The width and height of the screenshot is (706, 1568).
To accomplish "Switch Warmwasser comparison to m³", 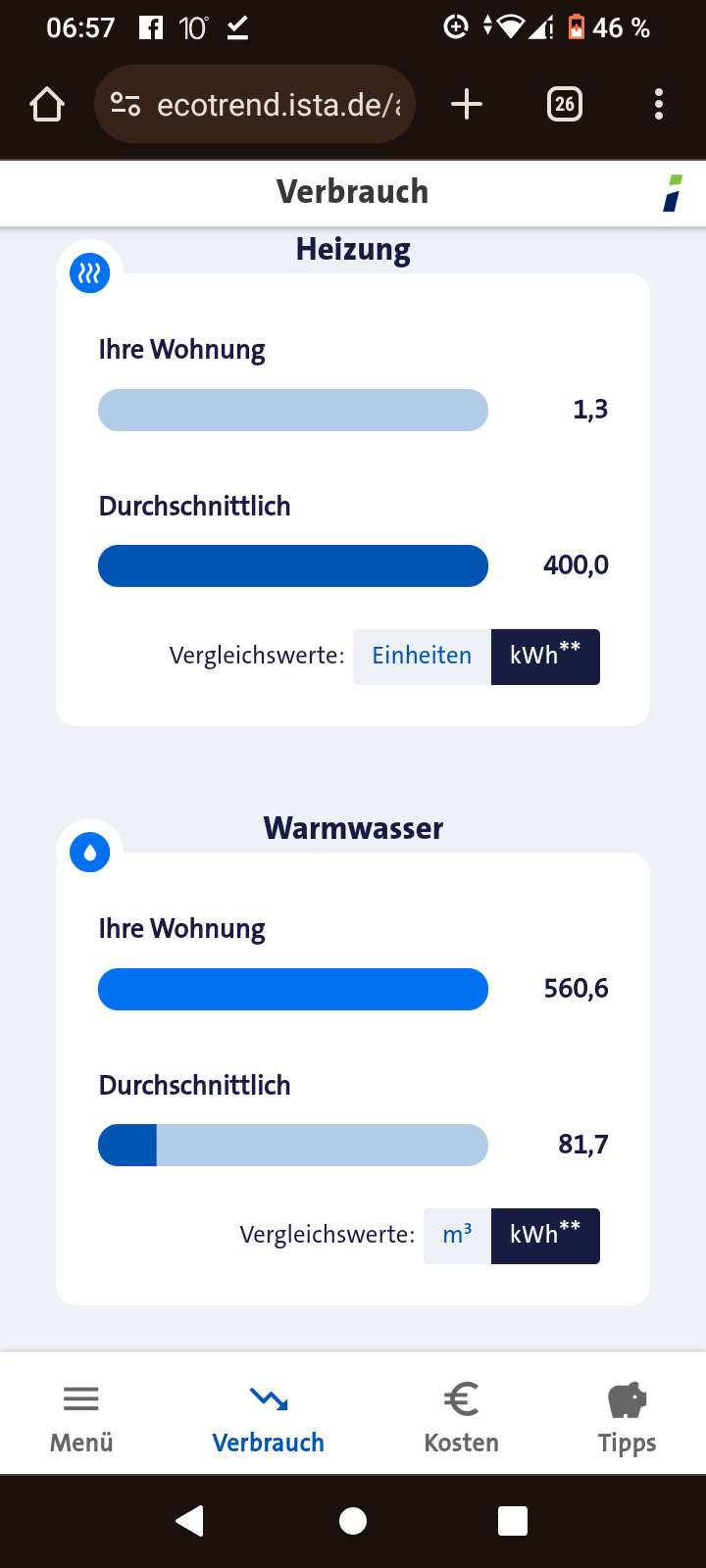I will [x=457, y=1236].
